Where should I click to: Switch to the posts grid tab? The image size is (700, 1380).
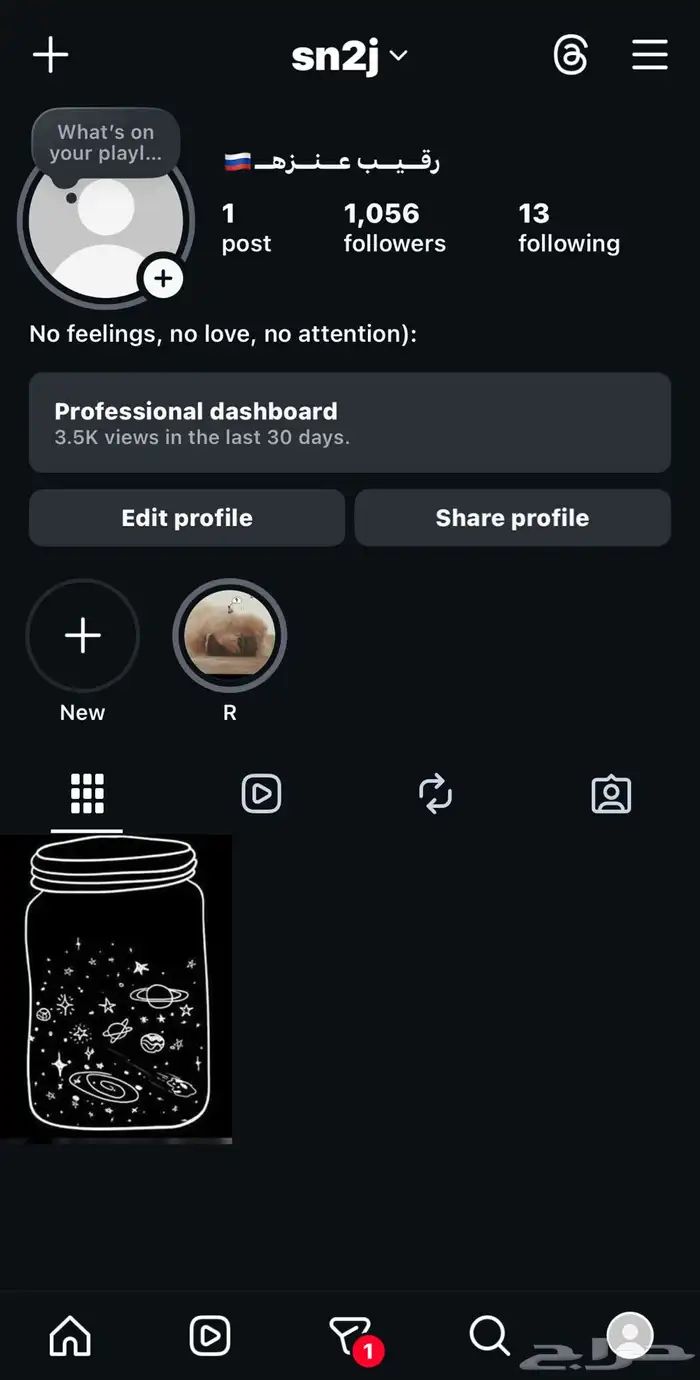(87, 794)
